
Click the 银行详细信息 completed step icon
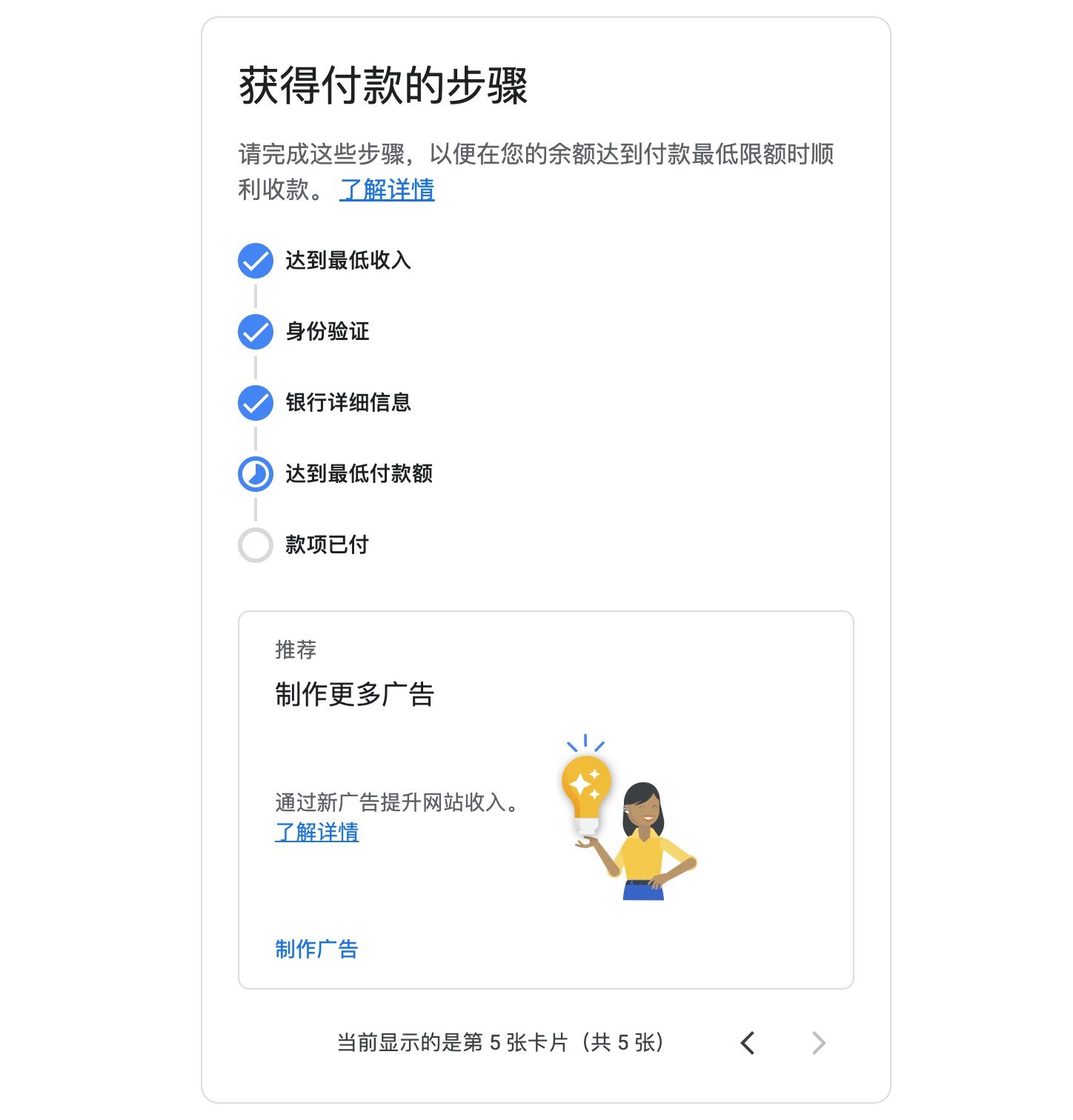pyautogui.click(x=255, y=403)
